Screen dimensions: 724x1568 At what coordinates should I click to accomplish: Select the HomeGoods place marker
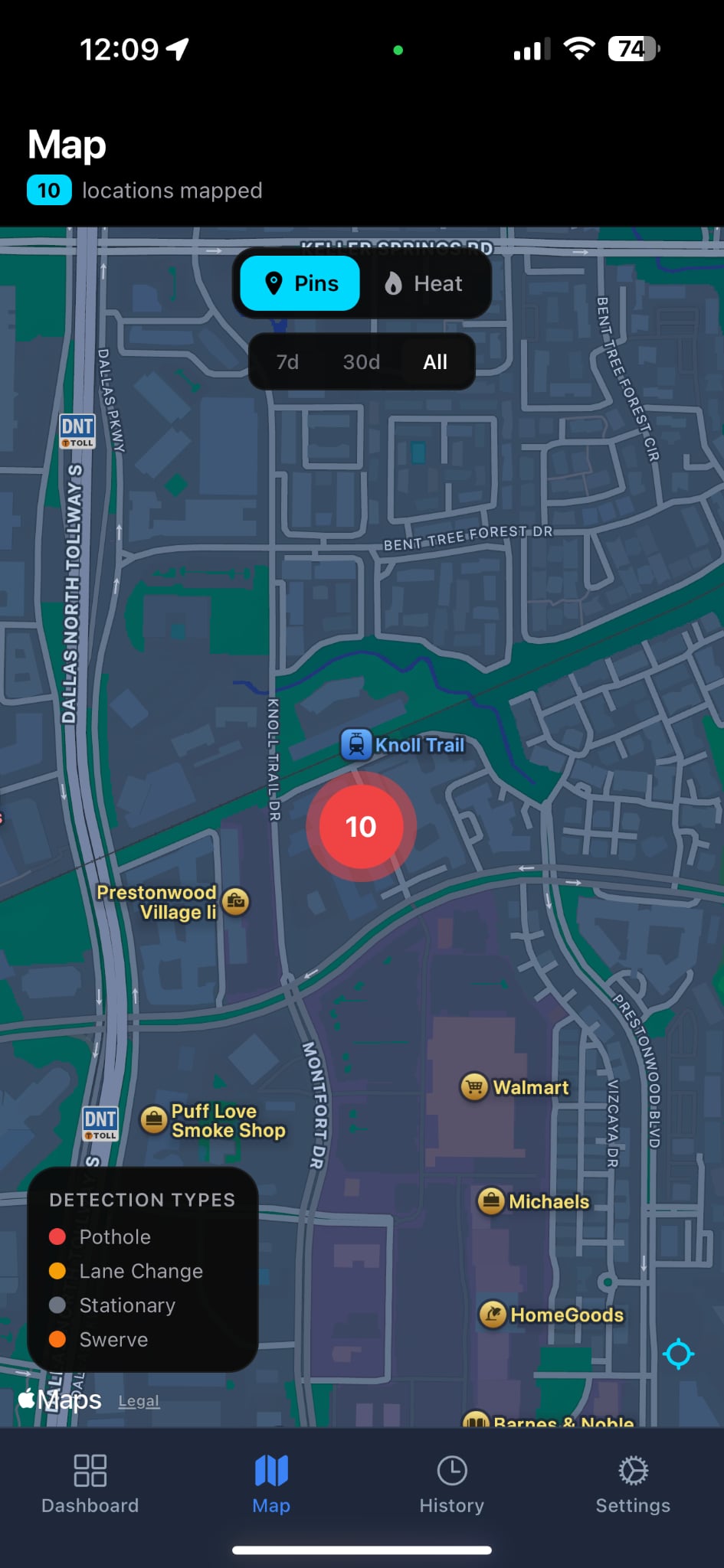493,1315
